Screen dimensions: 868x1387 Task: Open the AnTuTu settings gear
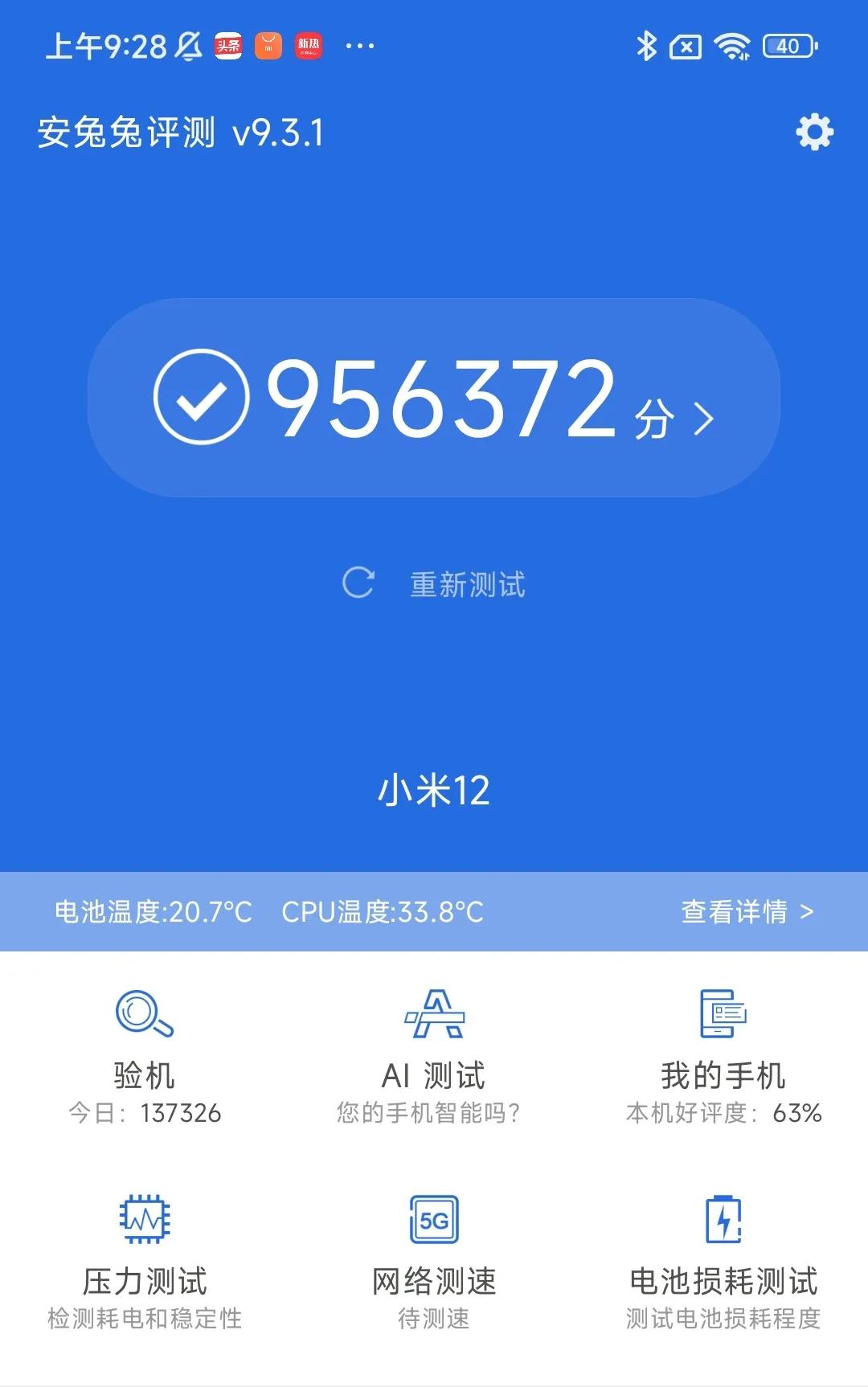pyautogui.click(x=815, y=132)
